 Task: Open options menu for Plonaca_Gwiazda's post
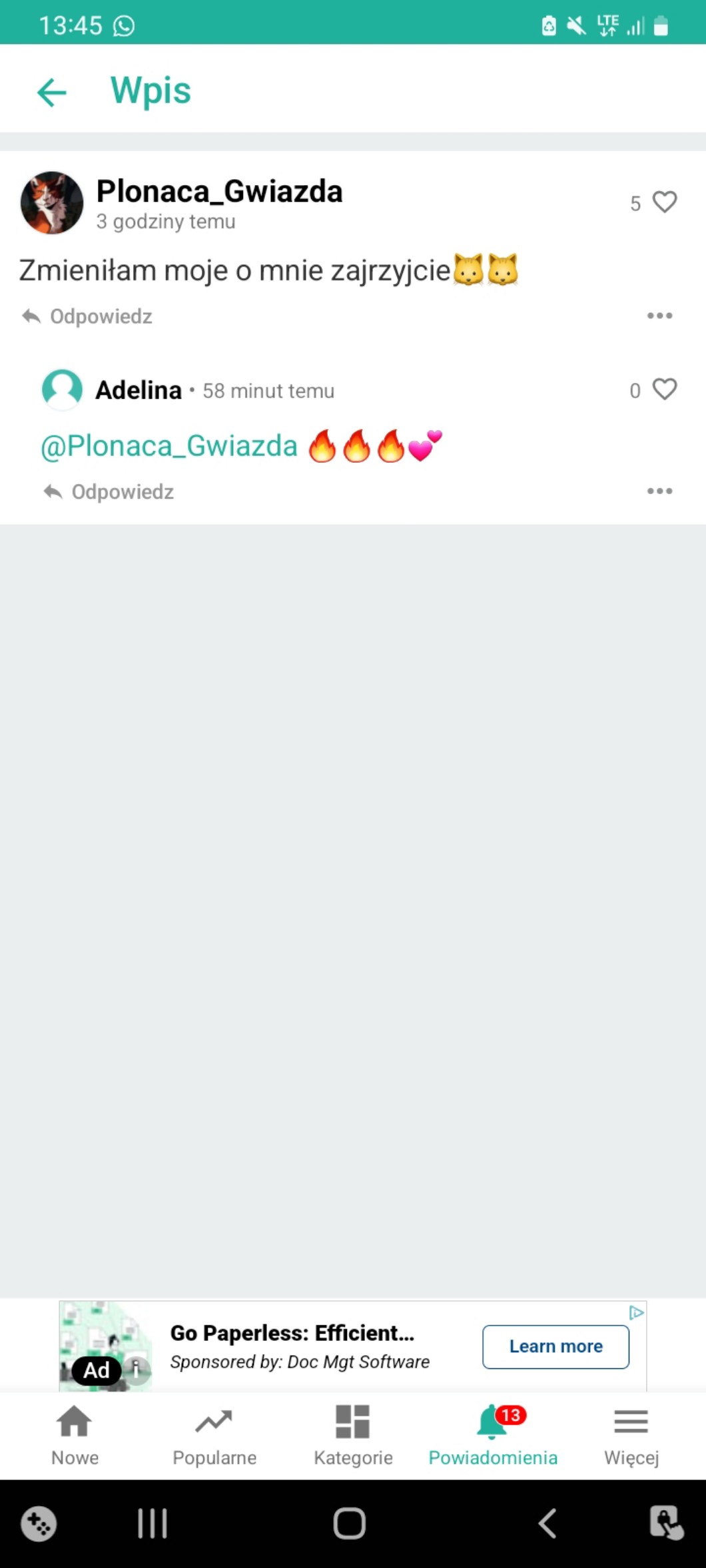click(659, 316)
